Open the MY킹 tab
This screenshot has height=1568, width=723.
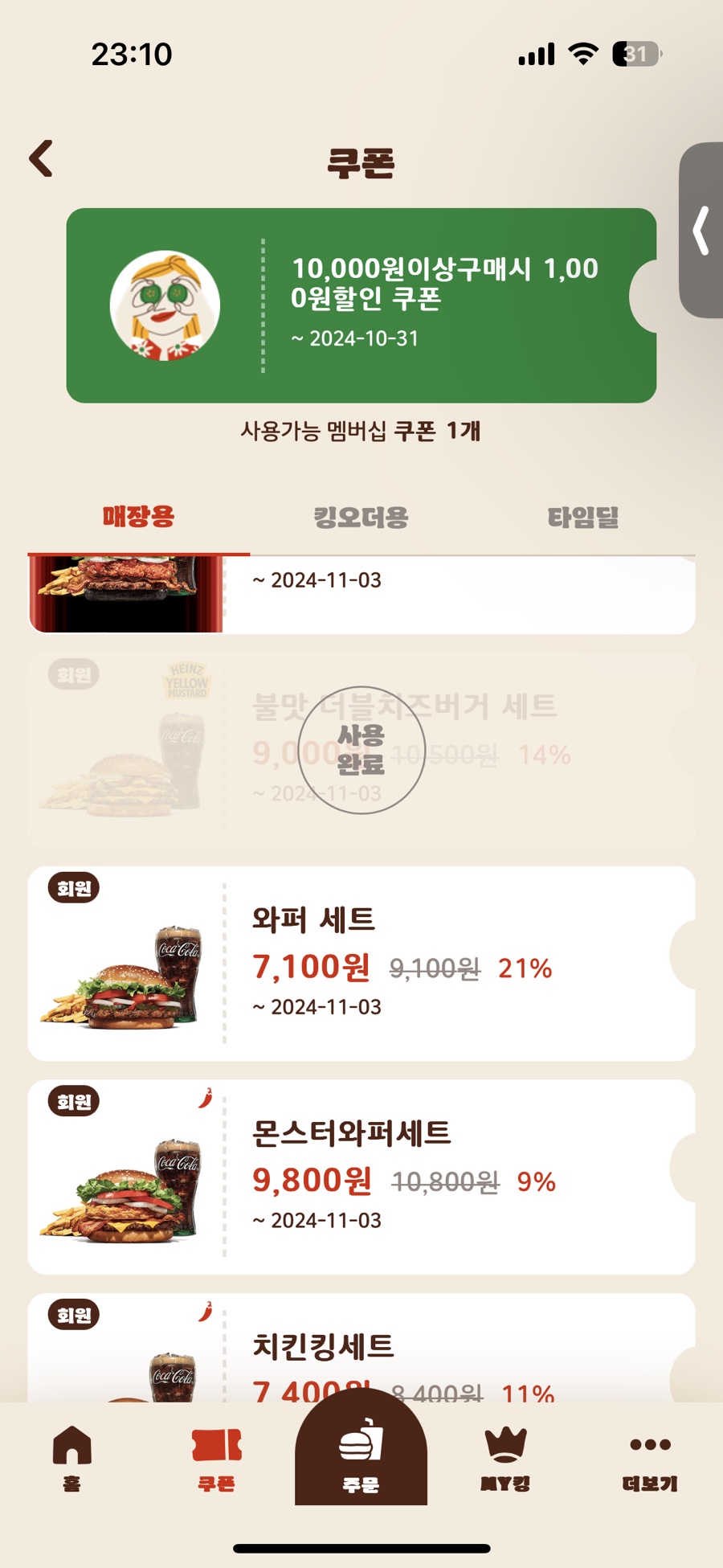click(x=505, y=1458)
